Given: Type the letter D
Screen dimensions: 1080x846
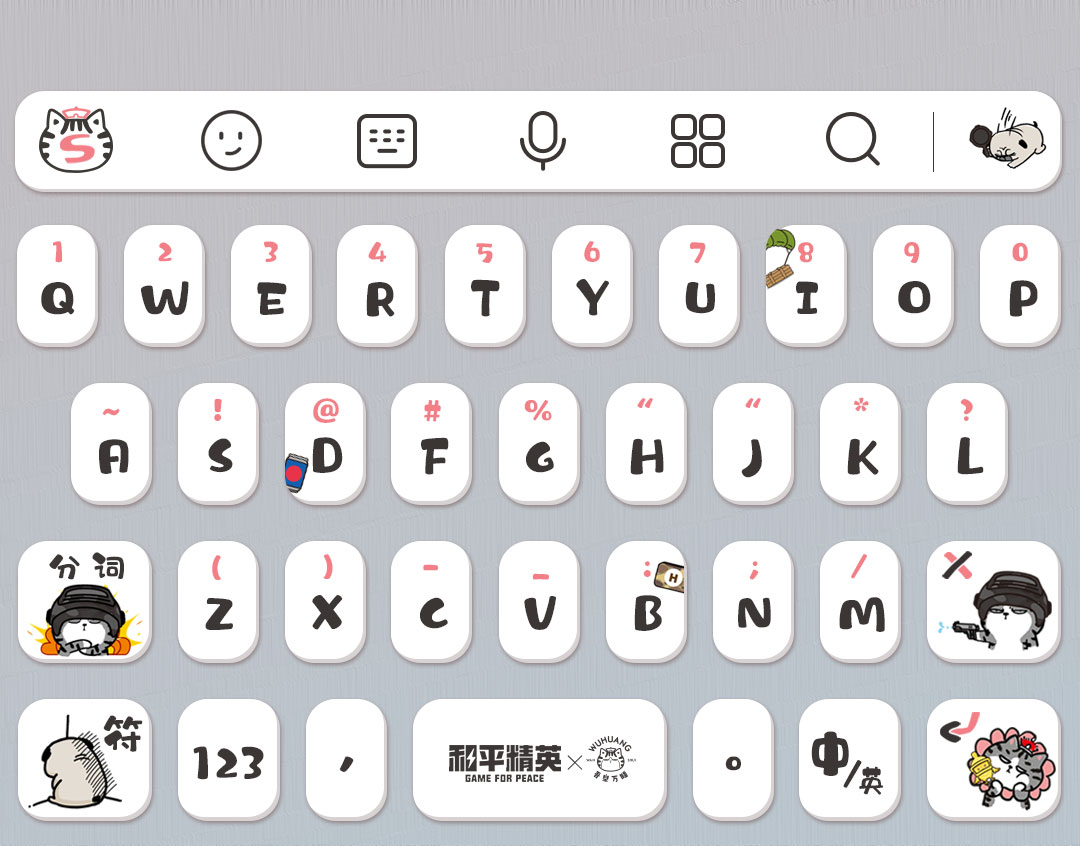Looking at the screenshot, I should [325, 443].
